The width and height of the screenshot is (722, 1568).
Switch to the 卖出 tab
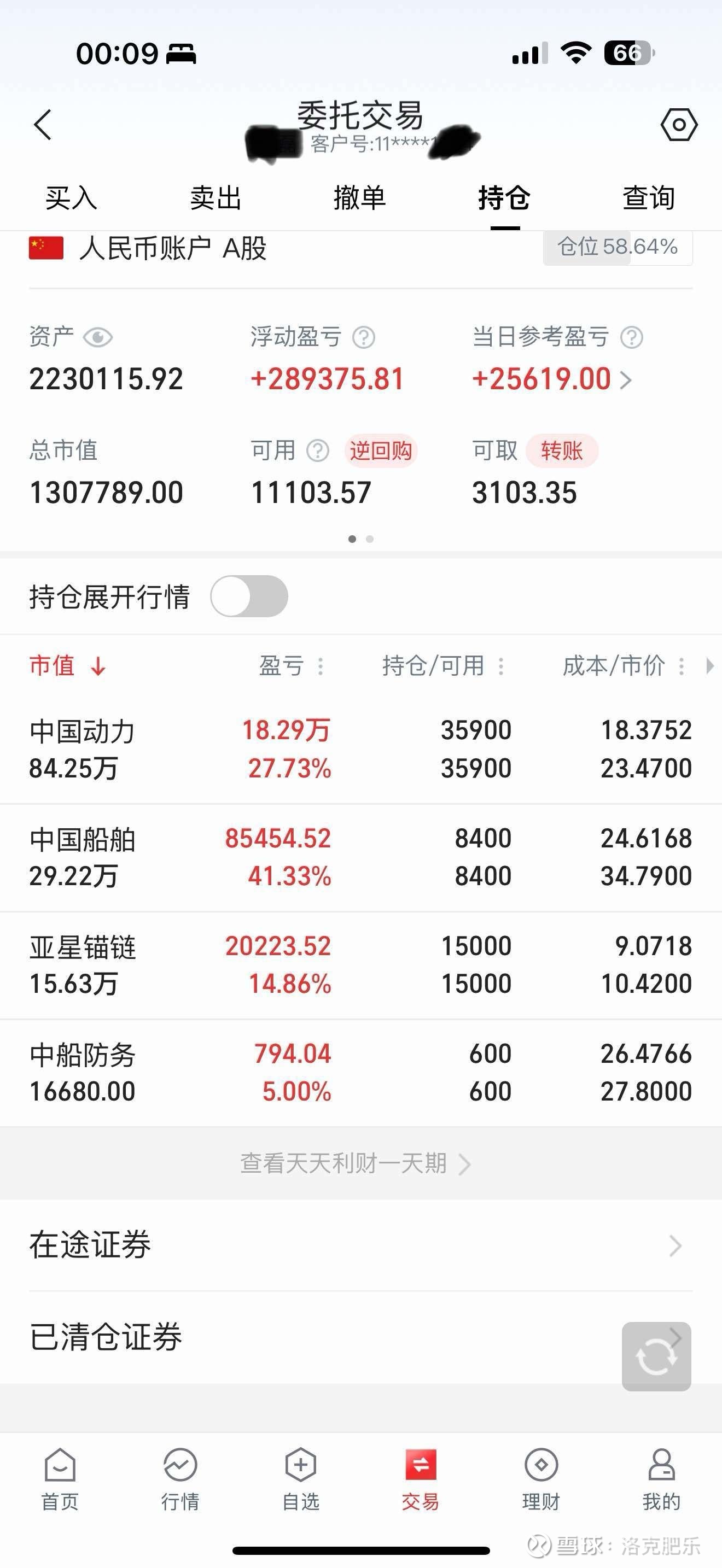click(216, 198)
